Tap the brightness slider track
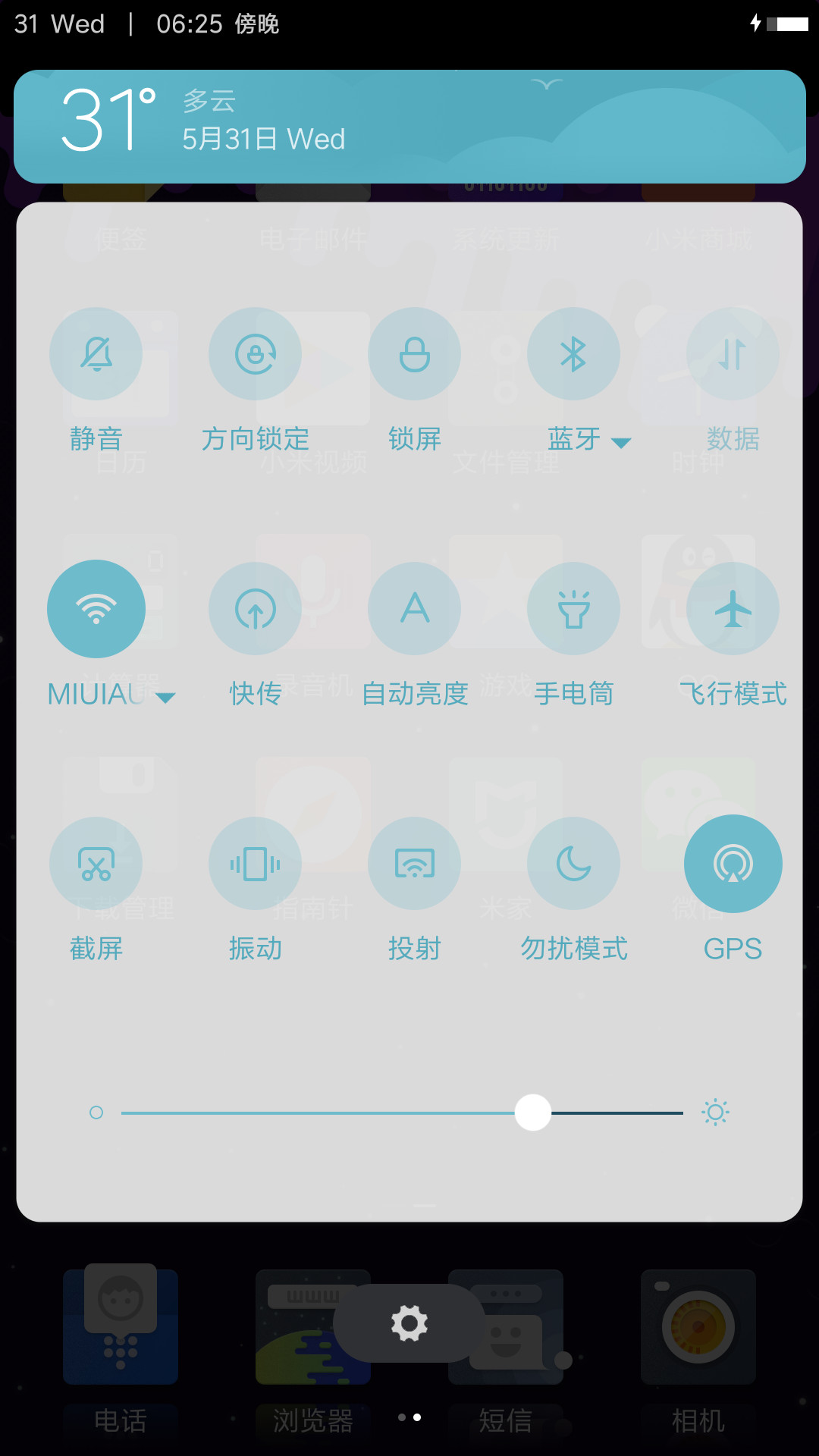The image size is (819, 1456). coord(402,1112)
